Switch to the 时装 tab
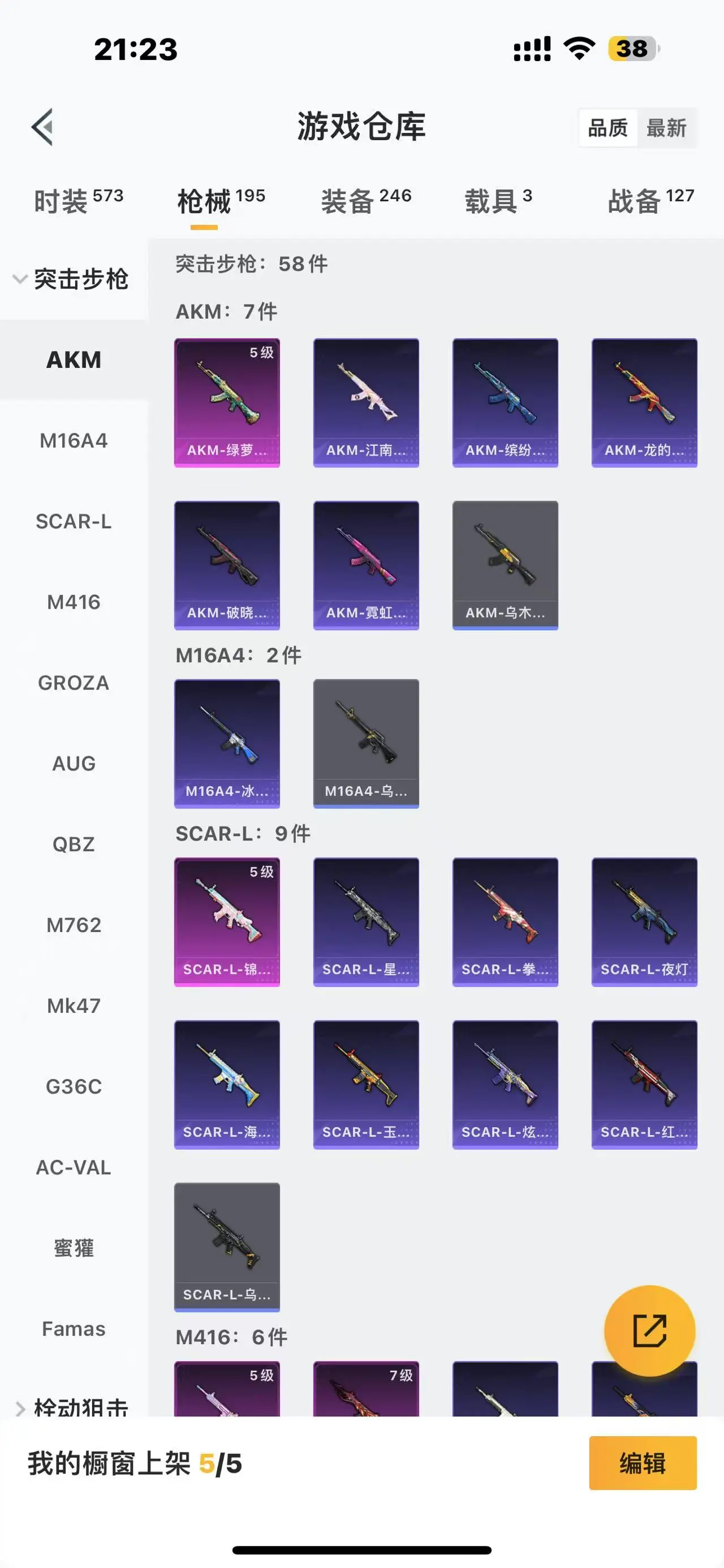This screenshot has width=724, height=1568. (x=78, y=201)
